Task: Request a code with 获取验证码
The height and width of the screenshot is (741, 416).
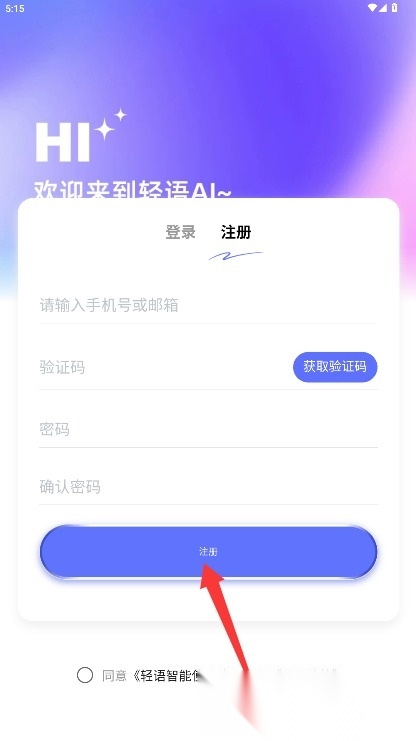Action: (335, 367)
